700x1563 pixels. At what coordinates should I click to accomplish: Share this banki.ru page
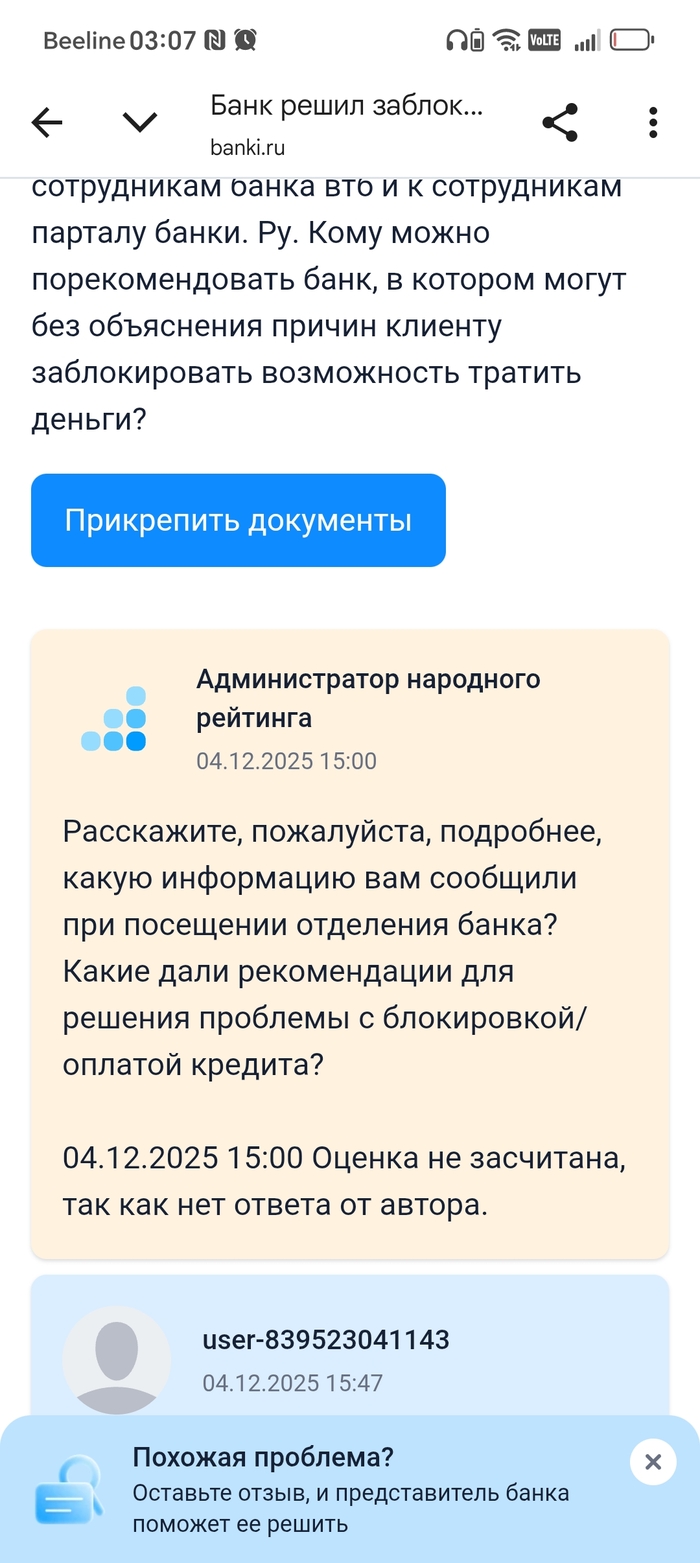coord(560,123)
